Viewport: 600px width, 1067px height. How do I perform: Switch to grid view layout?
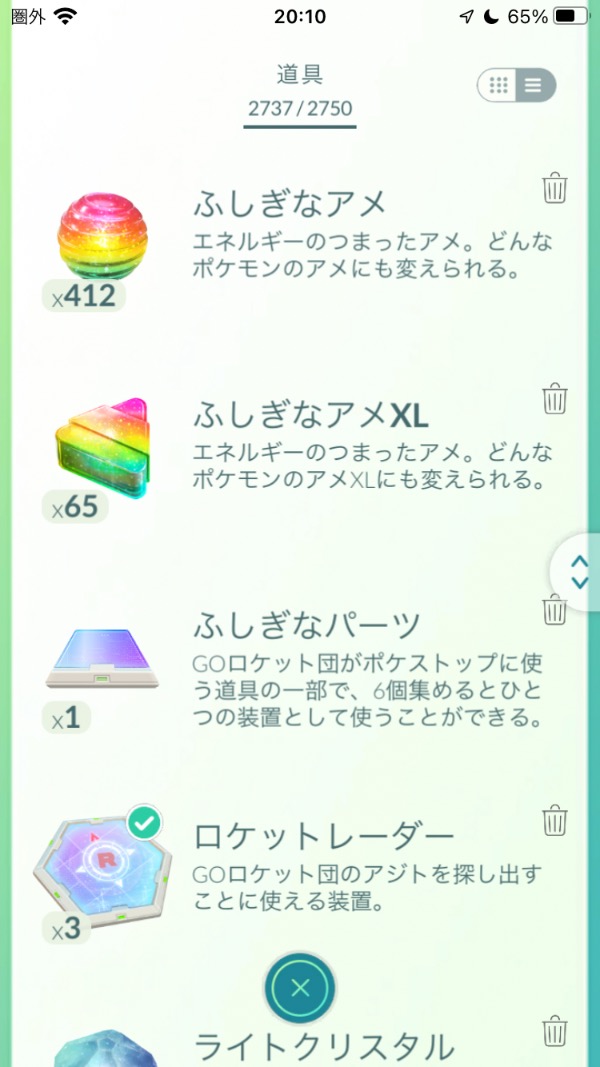tap(497, 85)
